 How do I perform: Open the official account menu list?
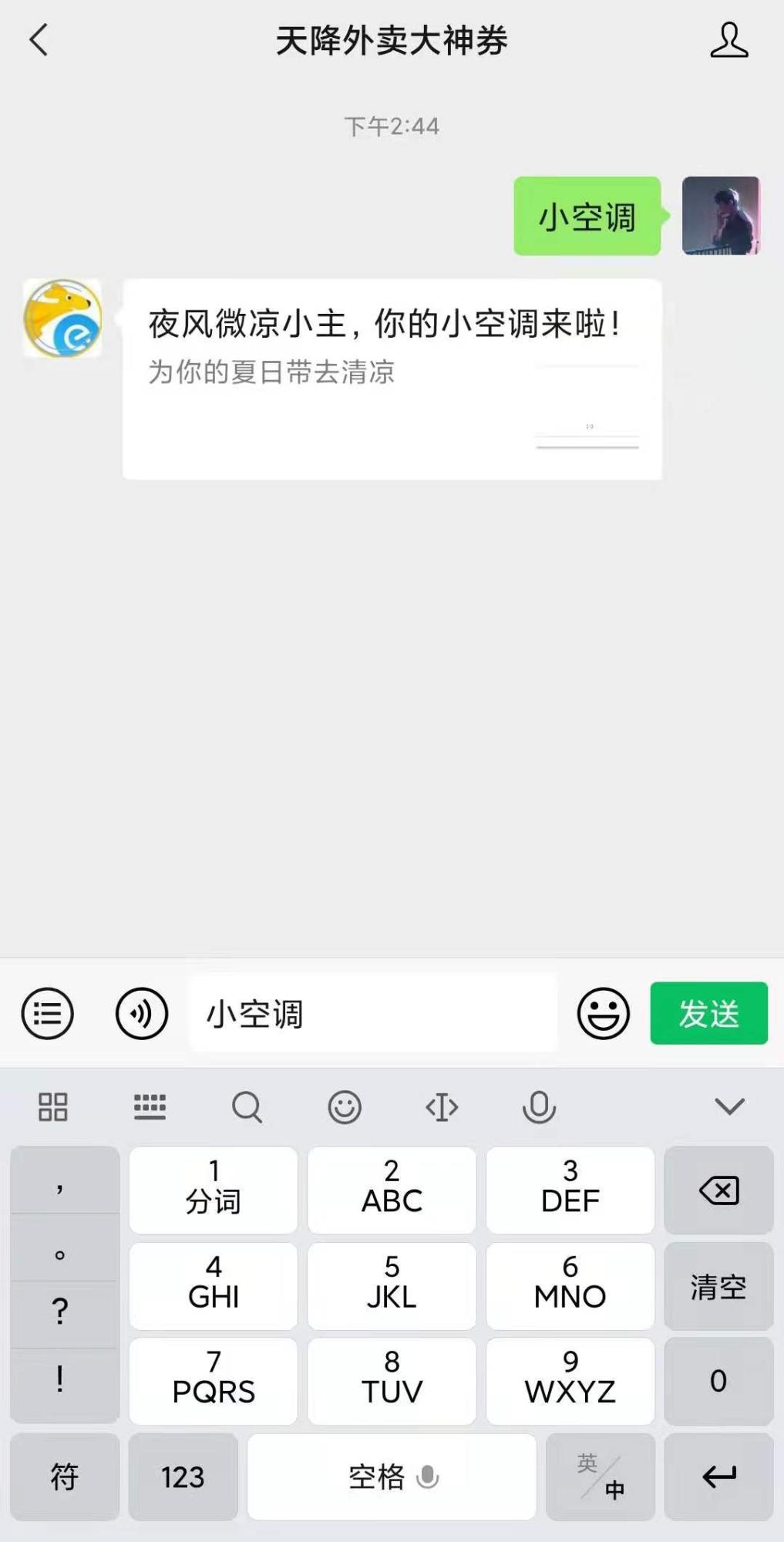(48, 1013)
